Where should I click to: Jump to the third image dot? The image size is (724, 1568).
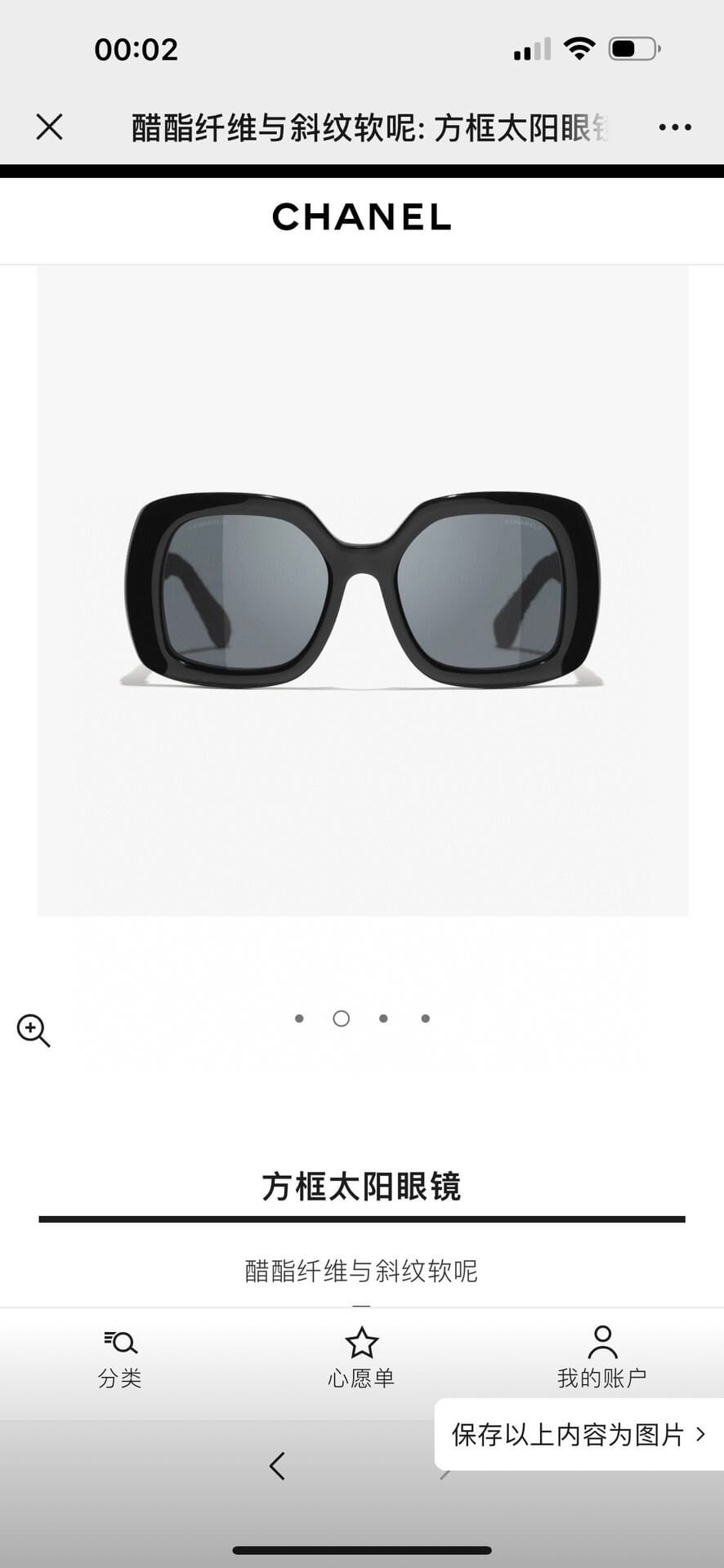[x=383, y=1018]
